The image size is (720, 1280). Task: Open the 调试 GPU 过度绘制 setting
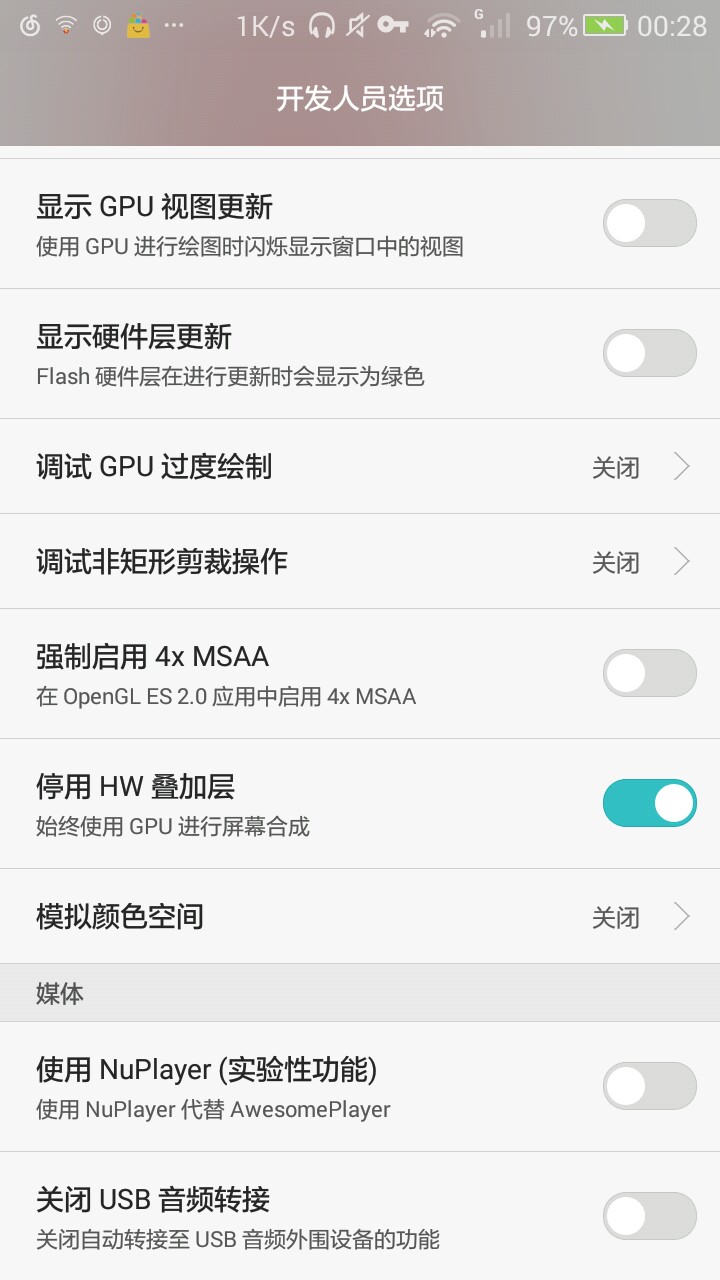click(x=360, y=466)
